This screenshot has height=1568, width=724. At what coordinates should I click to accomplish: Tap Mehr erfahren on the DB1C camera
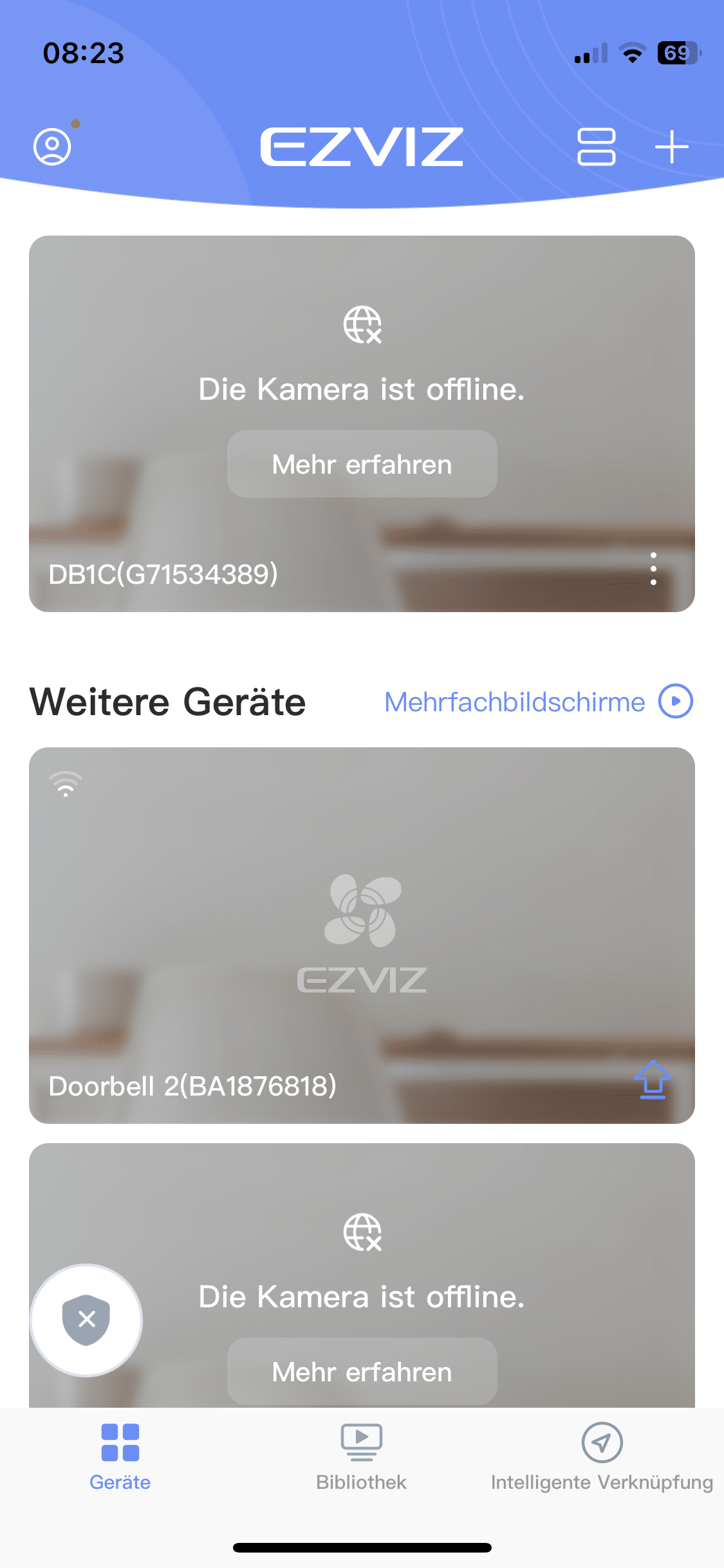tap(362, 464)
